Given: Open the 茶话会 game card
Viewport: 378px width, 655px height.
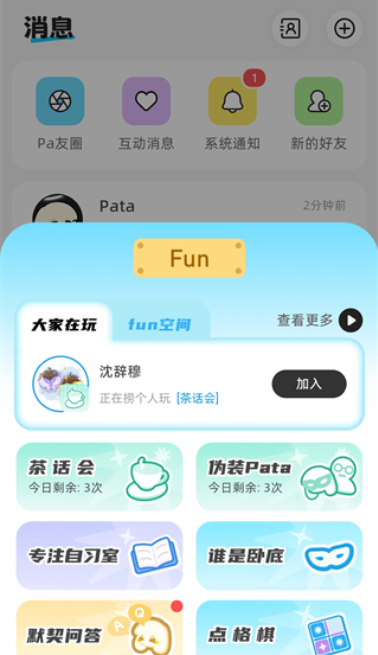Looking at the screenshot, I should [99, 477].
